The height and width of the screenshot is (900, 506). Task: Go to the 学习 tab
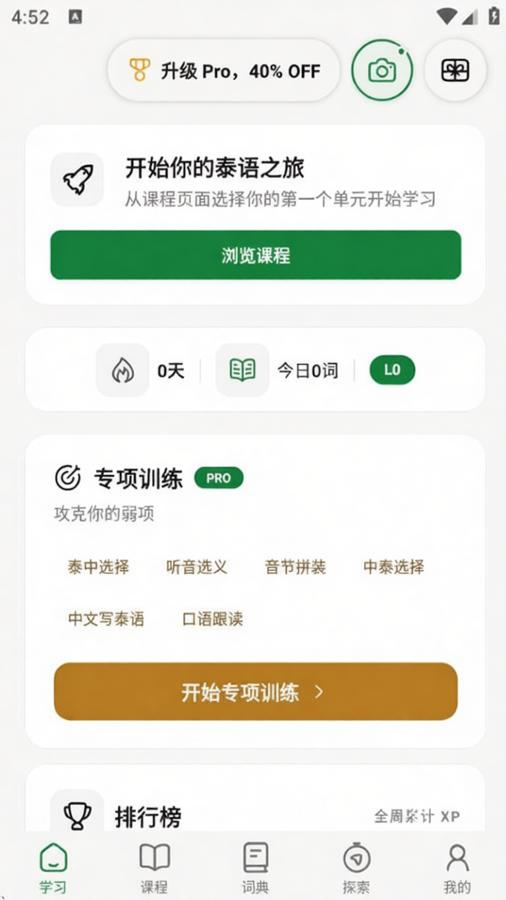[x=53, y=867]
